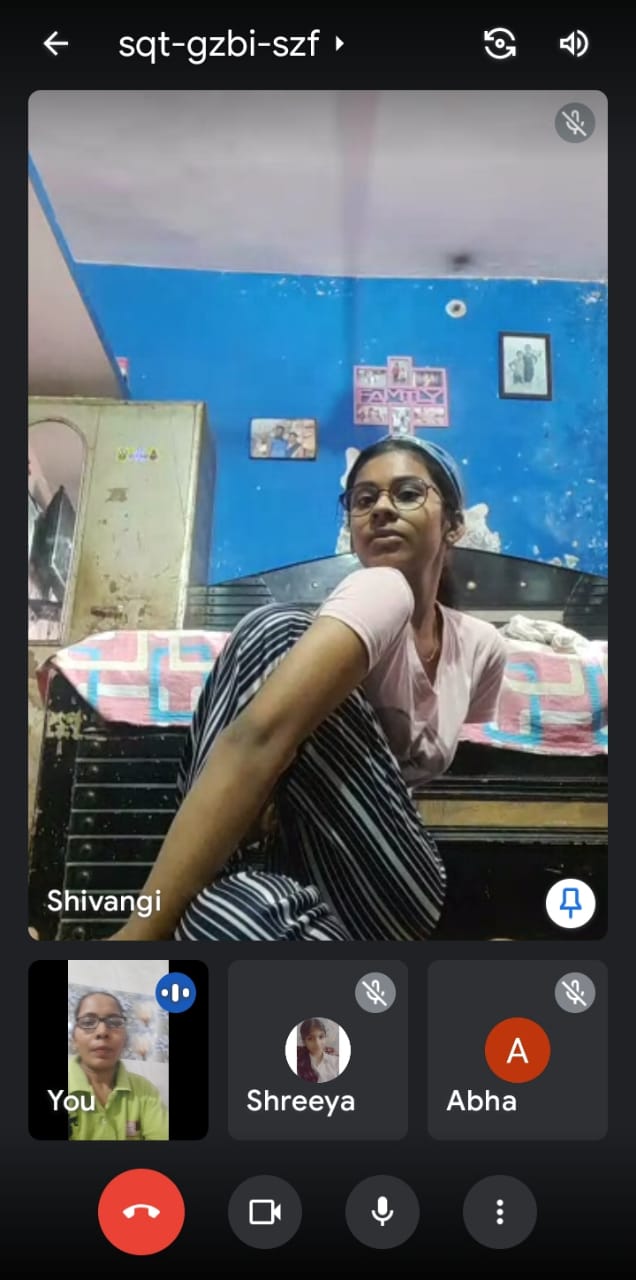Viewport: 636px width, 1280px height.
Task: Open the more options menu
Action: [x=499, y=1212]
